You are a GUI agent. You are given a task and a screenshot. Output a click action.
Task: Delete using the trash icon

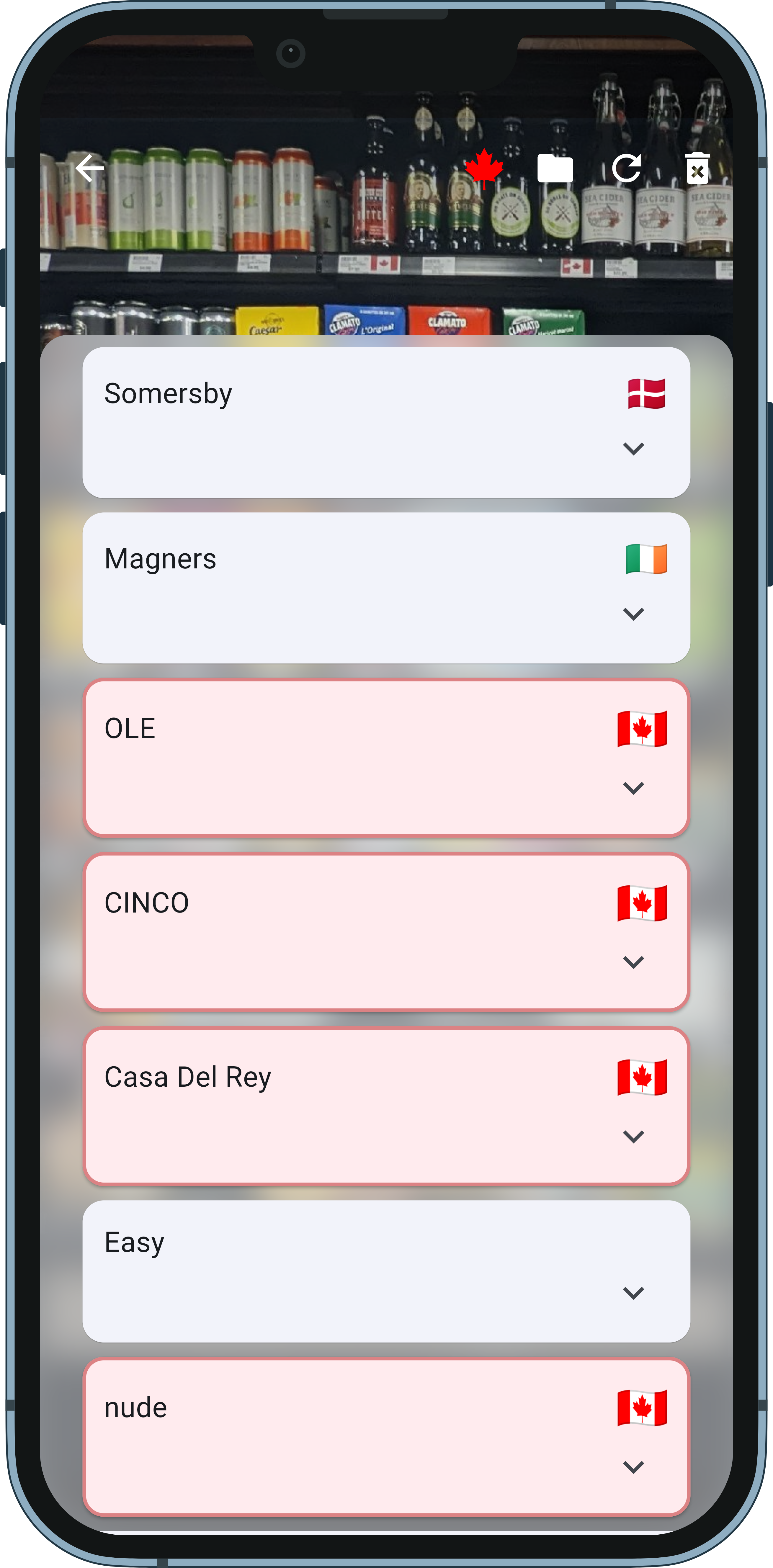tap(697, 168)
